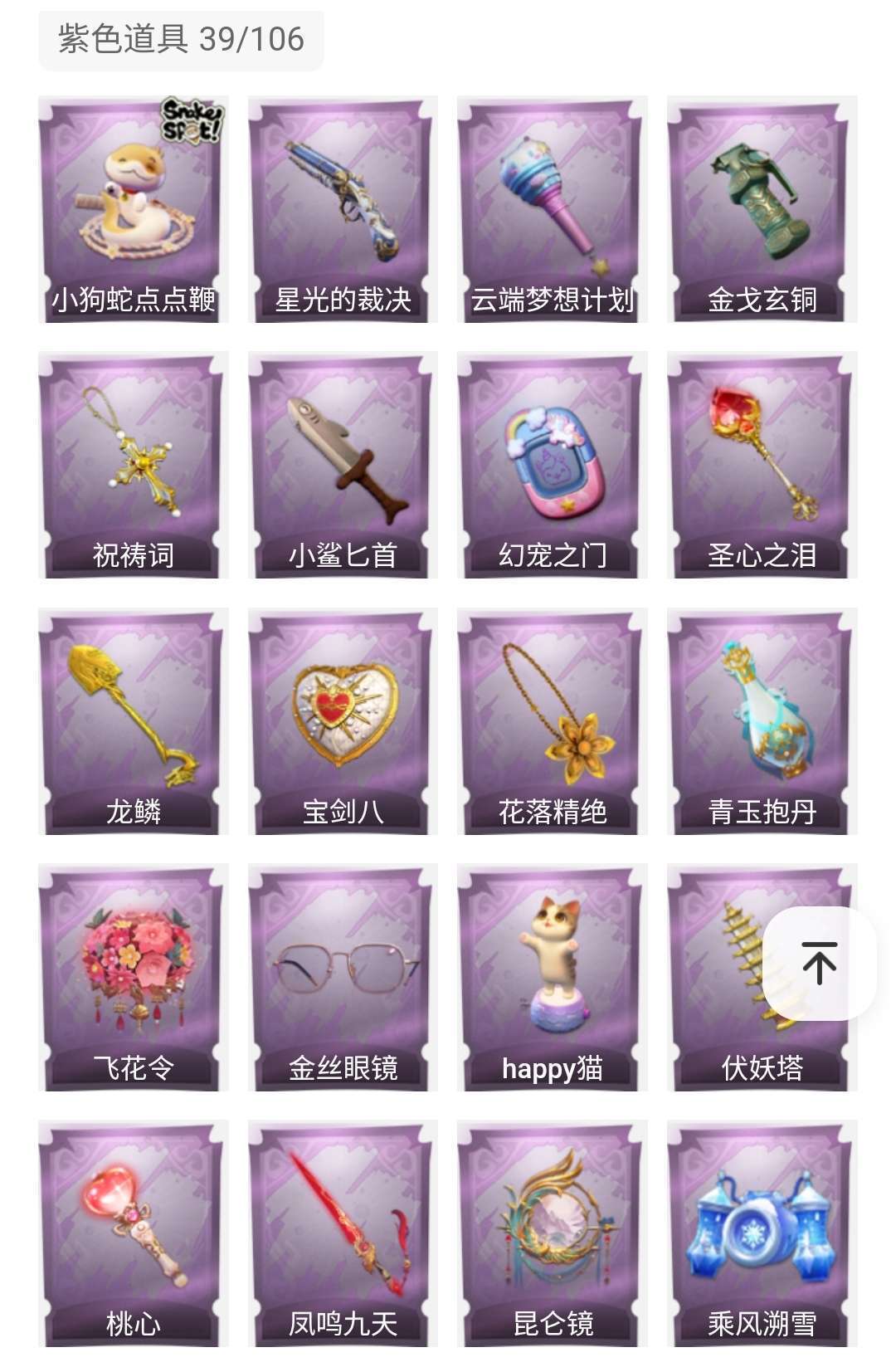
Task: View the 乘风溯雪 item
Action: pos(762,1233)
